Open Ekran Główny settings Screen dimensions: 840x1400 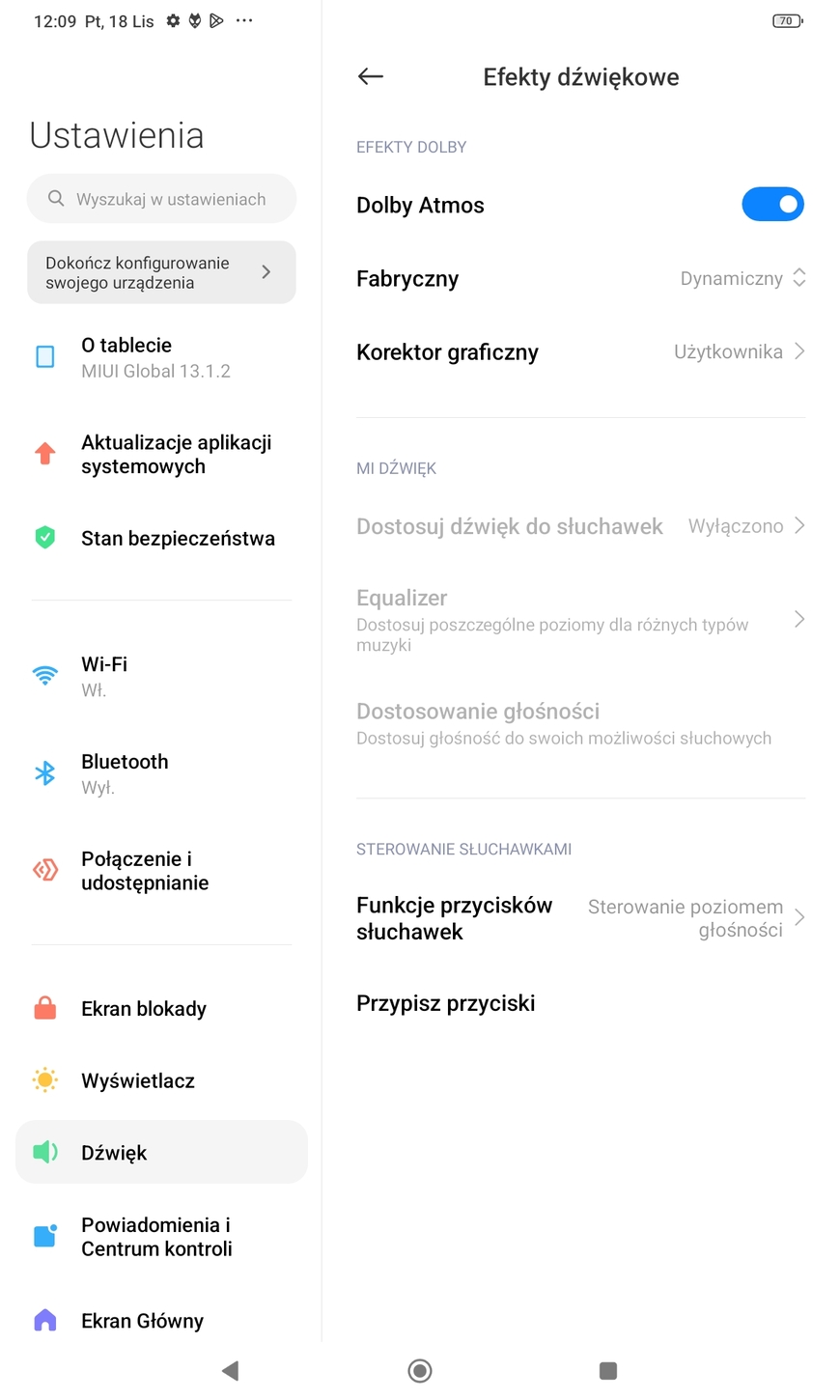click(x=161, y=1320)
